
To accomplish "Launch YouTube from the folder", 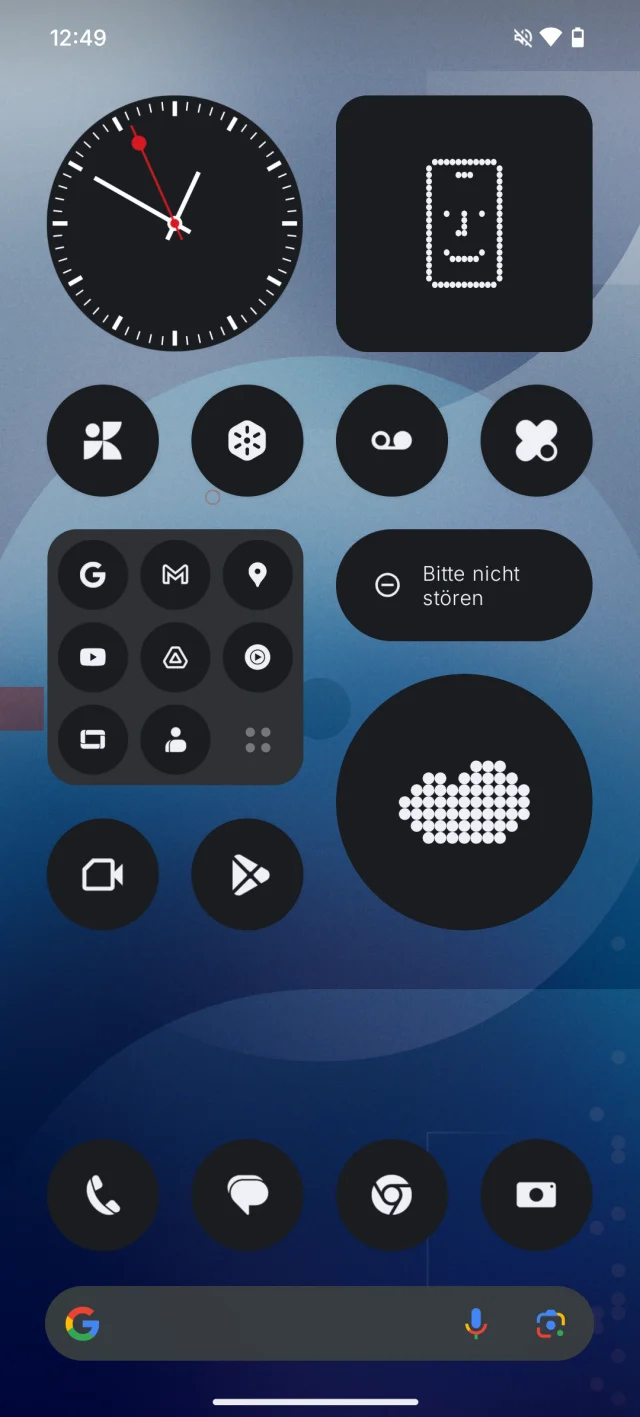I will click(x=93, y=657).
